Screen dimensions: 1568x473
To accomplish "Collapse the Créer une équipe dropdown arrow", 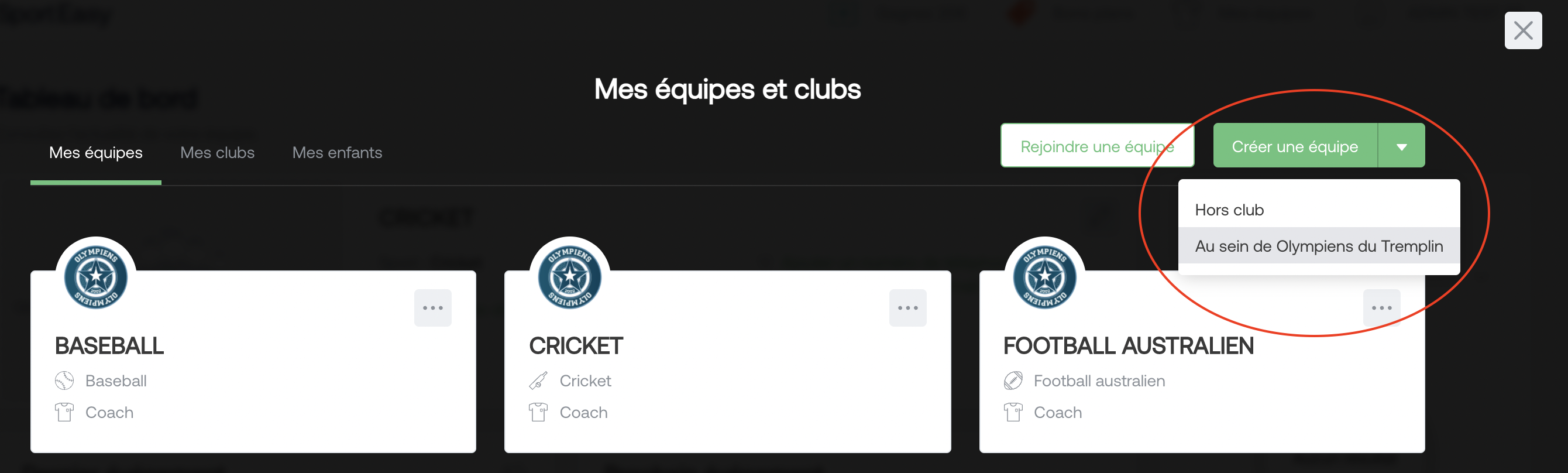I will 1401,146.
